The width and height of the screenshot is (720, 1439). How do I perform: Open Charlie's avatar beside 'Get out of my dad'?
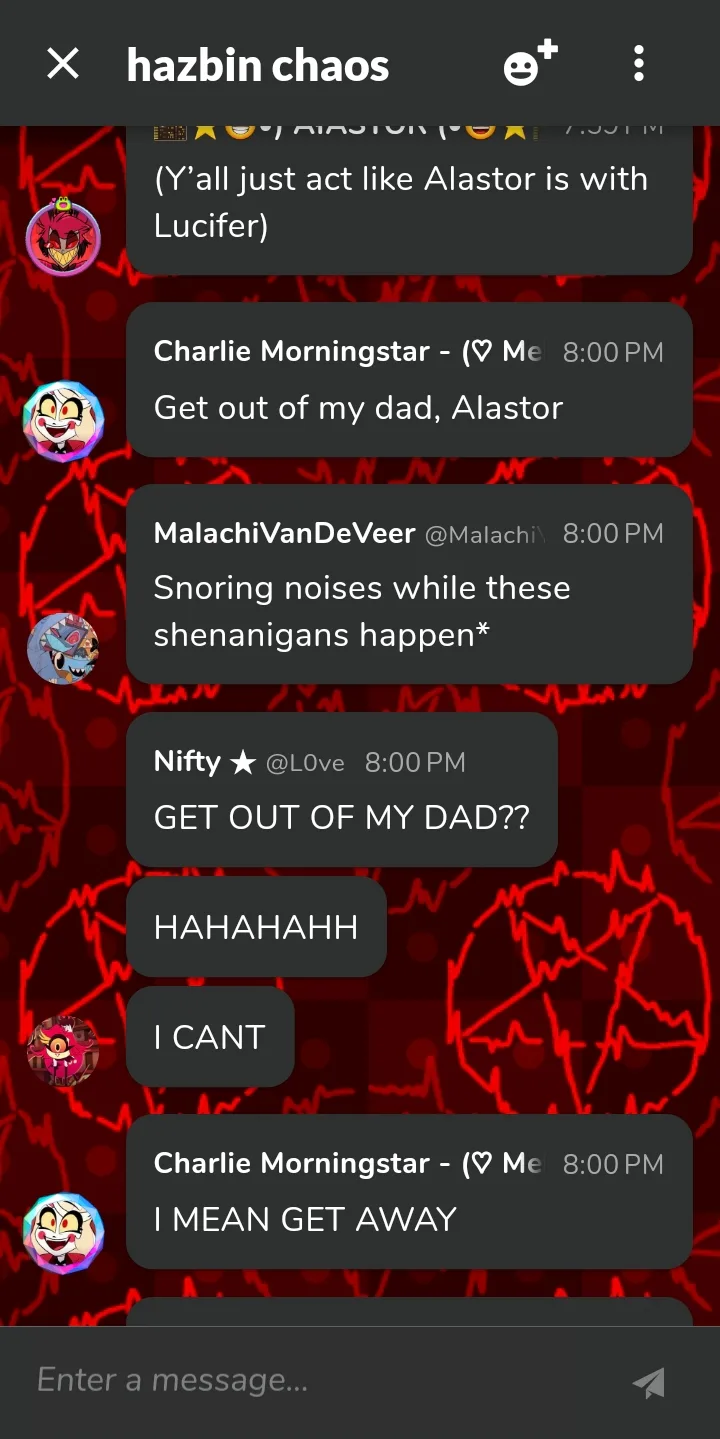click(x=62, y=421)
